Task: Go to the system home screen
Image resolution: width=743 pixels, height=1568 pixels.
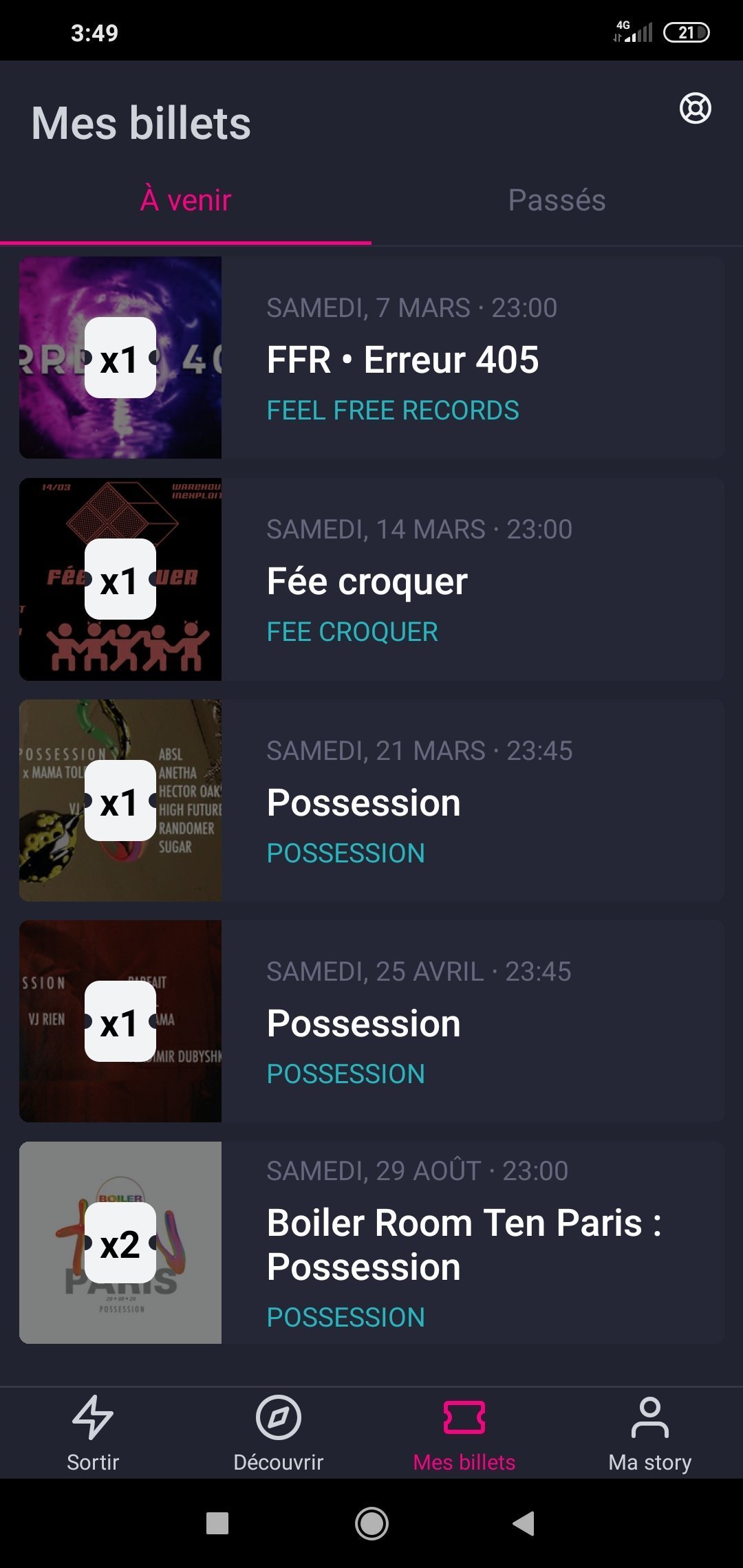Action: point(371,1523)
